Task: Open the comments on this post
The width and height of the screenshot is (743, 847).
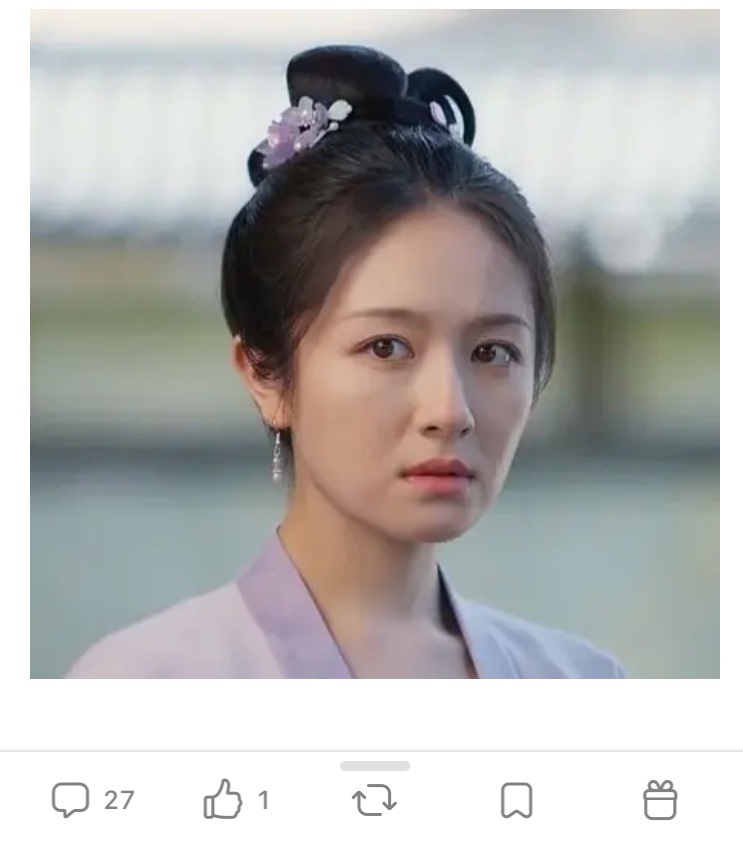Action: (x=71, y=800)
